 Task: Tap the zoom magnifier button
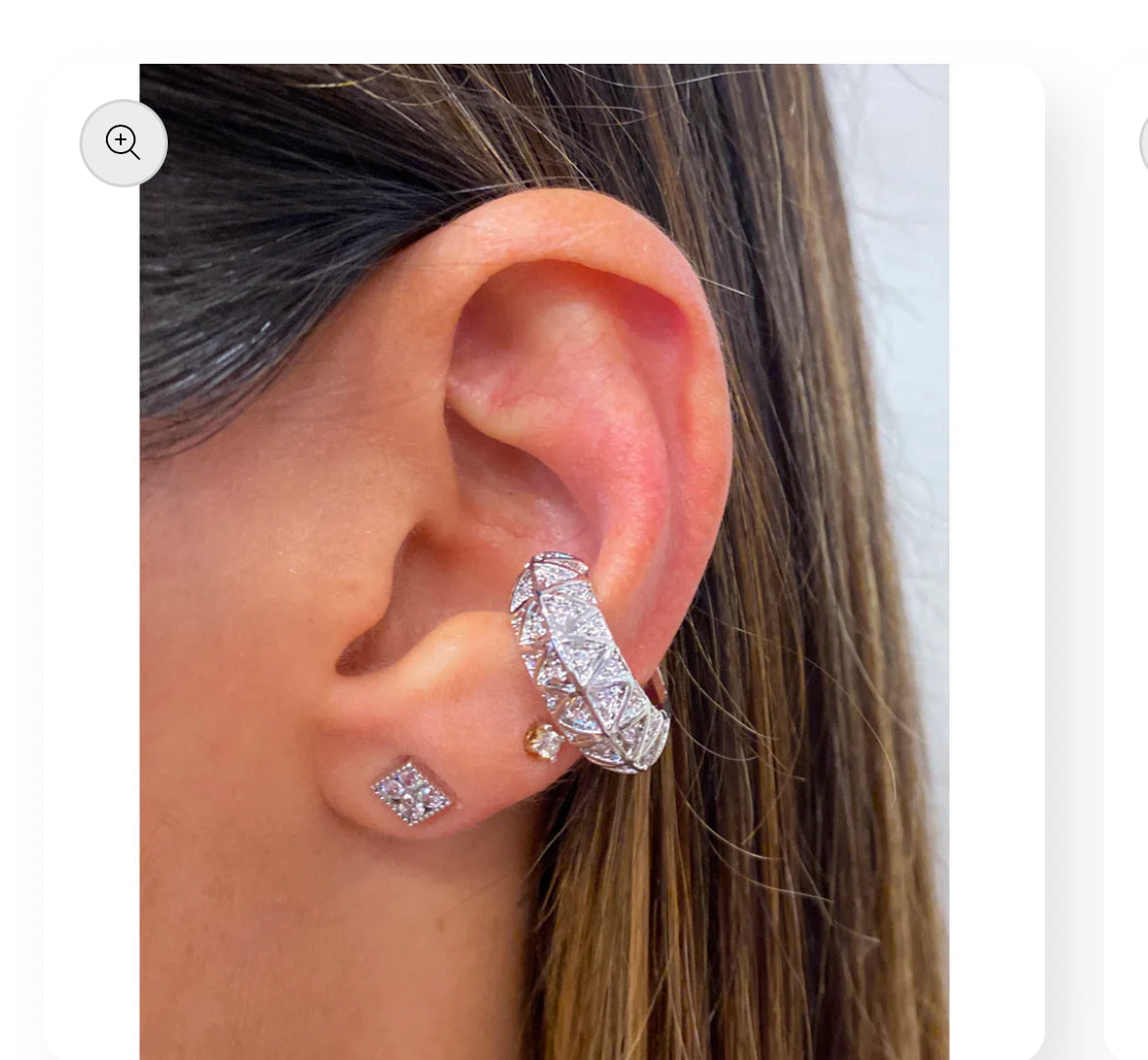tap(124, 143)
